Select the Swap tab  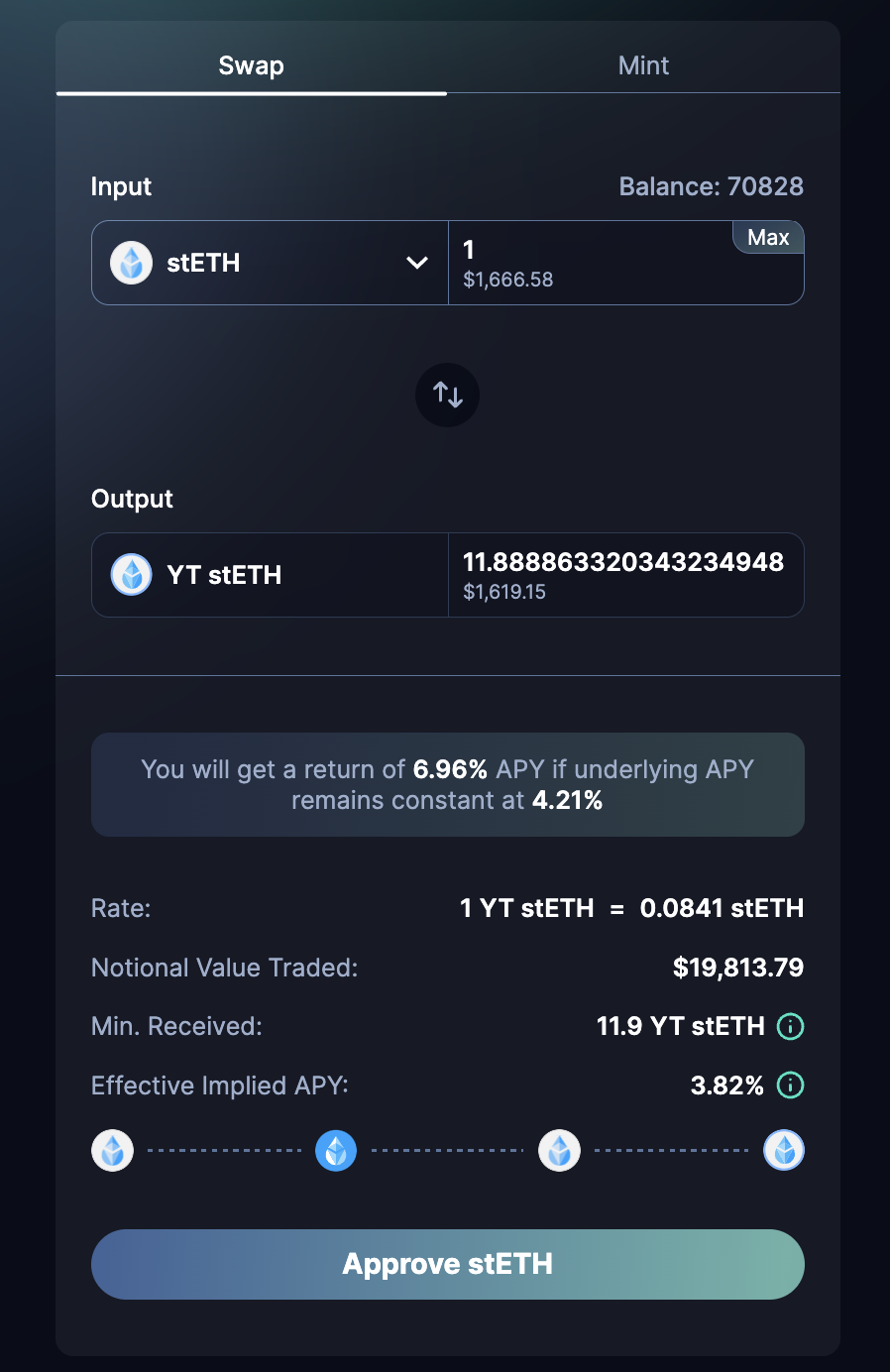pyautogui.click(x=251, y=65)
